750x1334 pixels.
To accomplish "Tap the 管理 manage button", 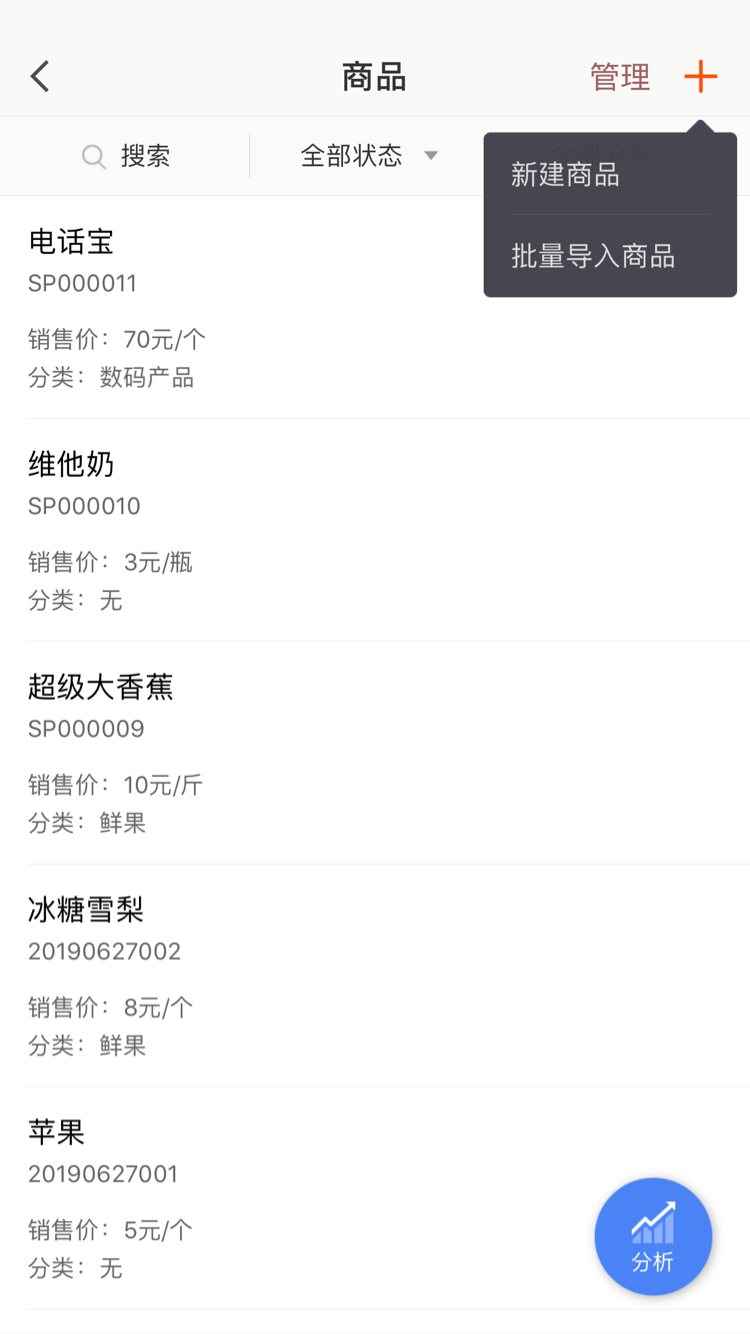I will click(x=620, y=77).
